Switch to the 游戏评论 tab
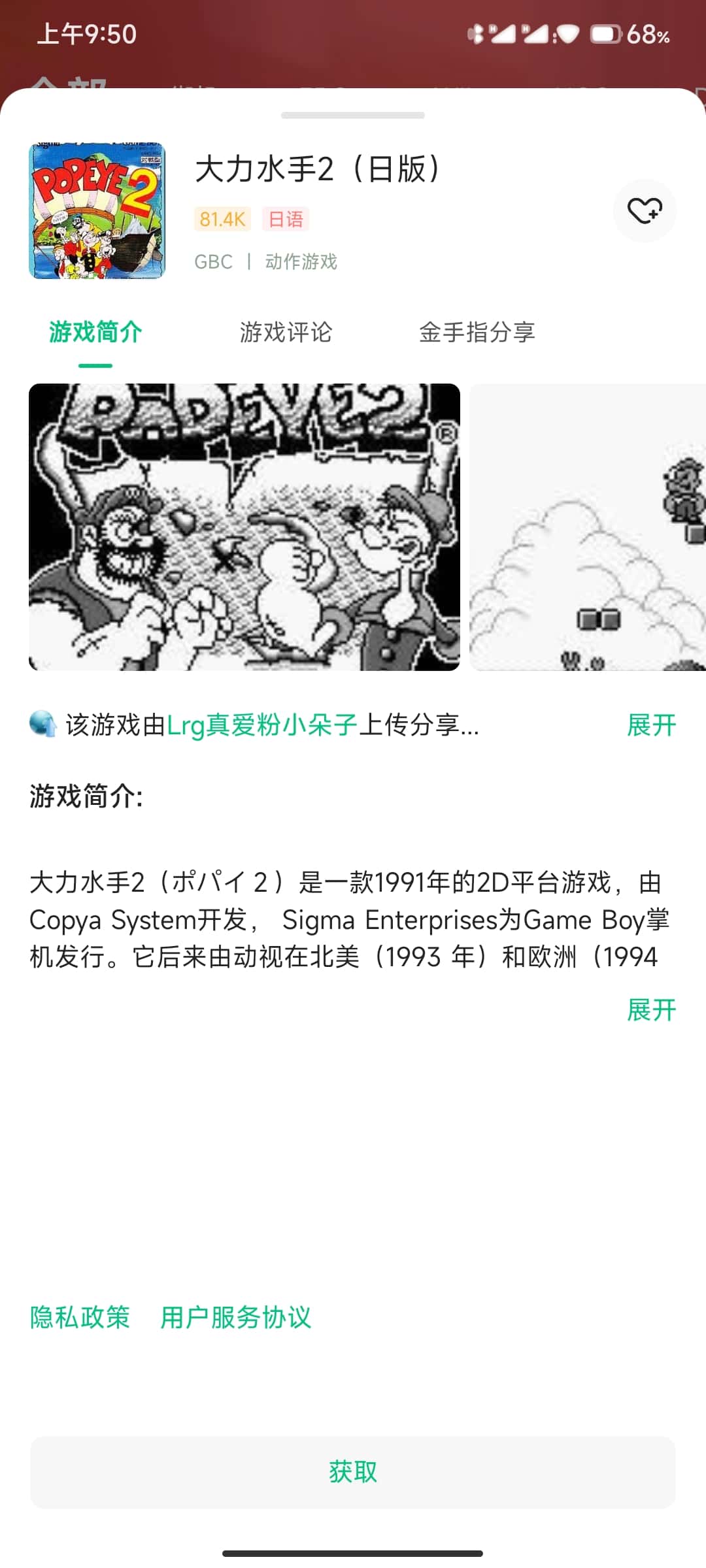 pos(286,332)
